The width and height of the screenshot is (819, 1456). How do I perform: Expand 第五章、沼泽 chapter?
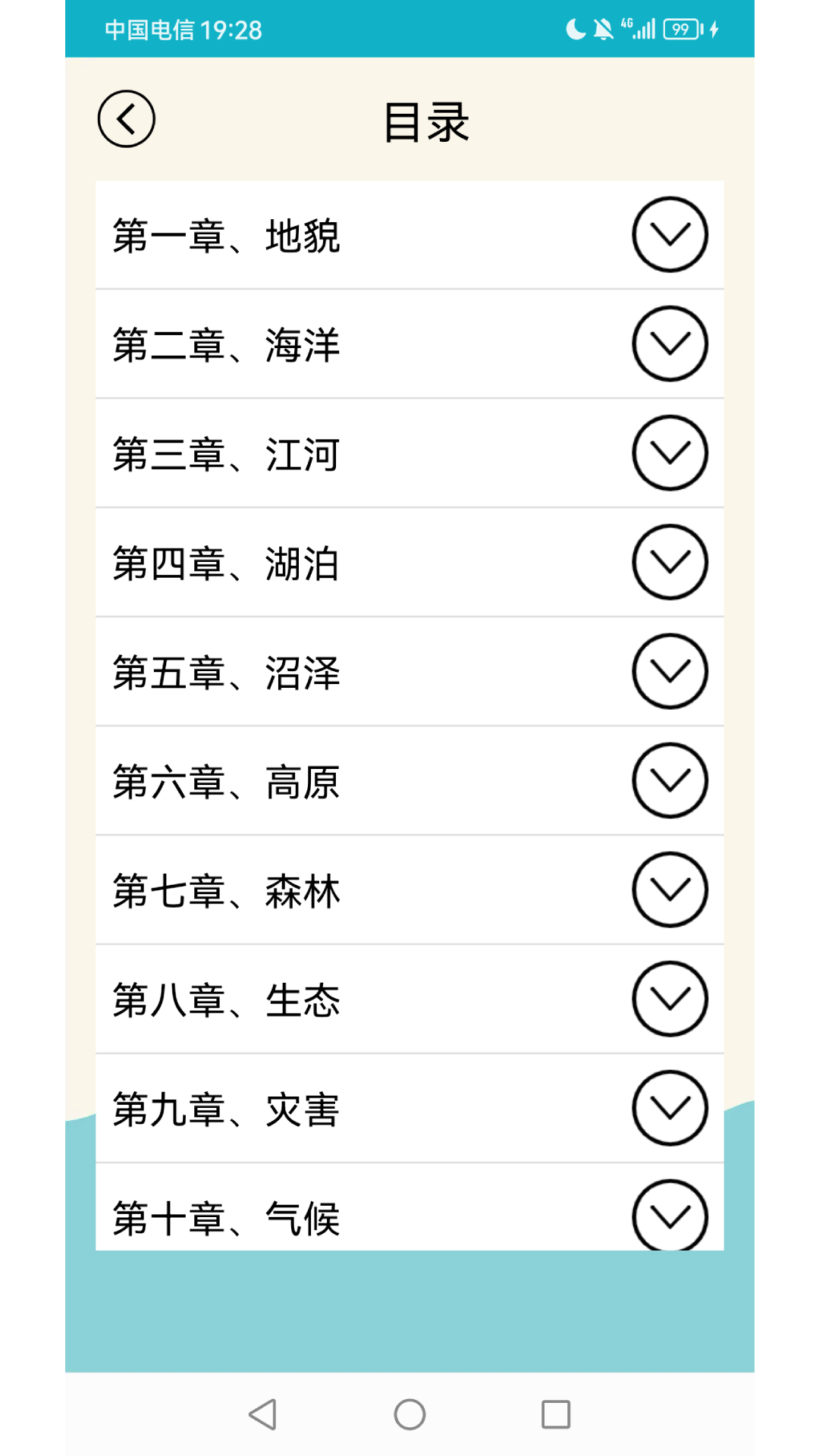coord(670,672)
